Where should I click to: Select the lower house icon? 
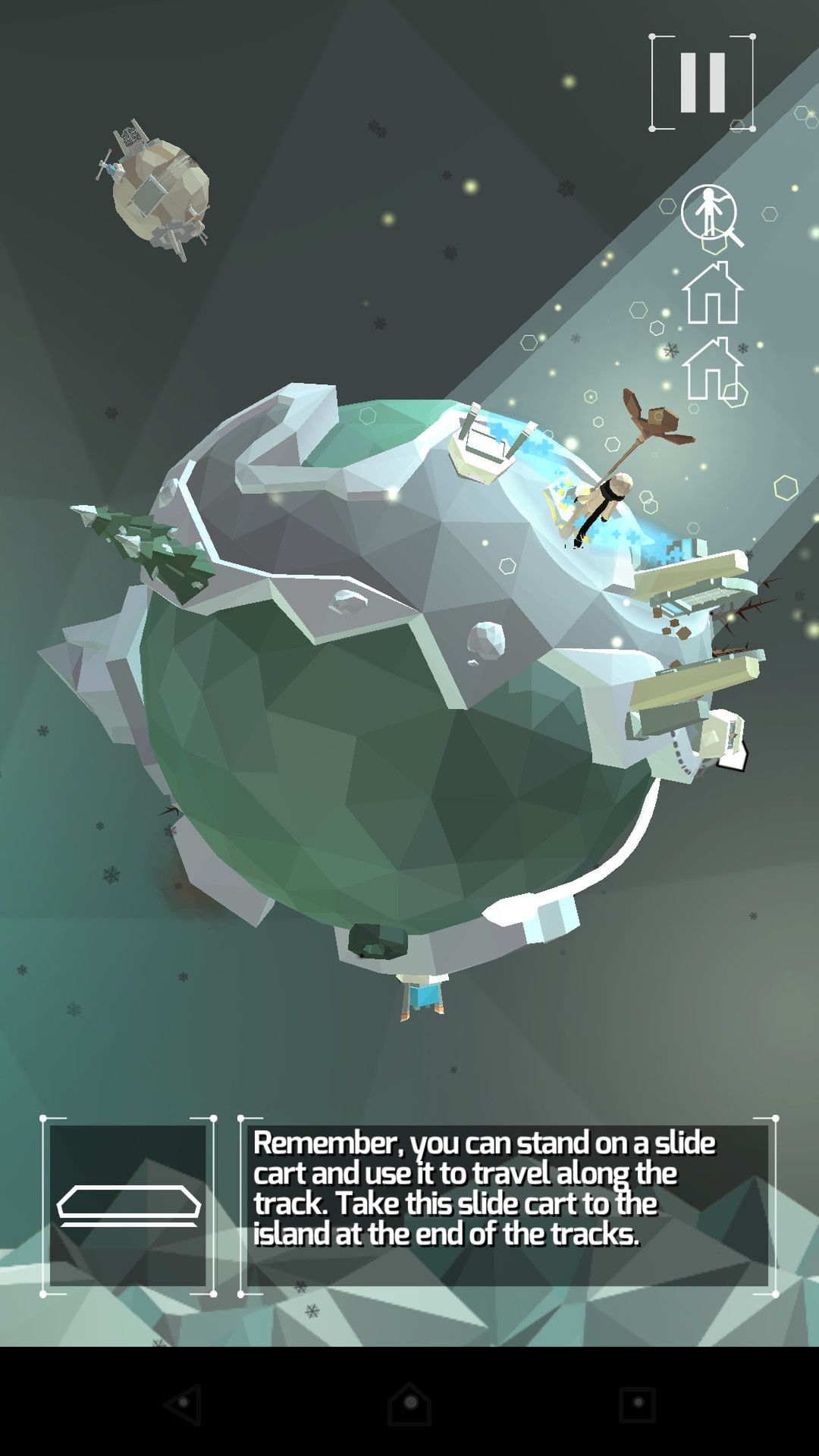point(712,369)
